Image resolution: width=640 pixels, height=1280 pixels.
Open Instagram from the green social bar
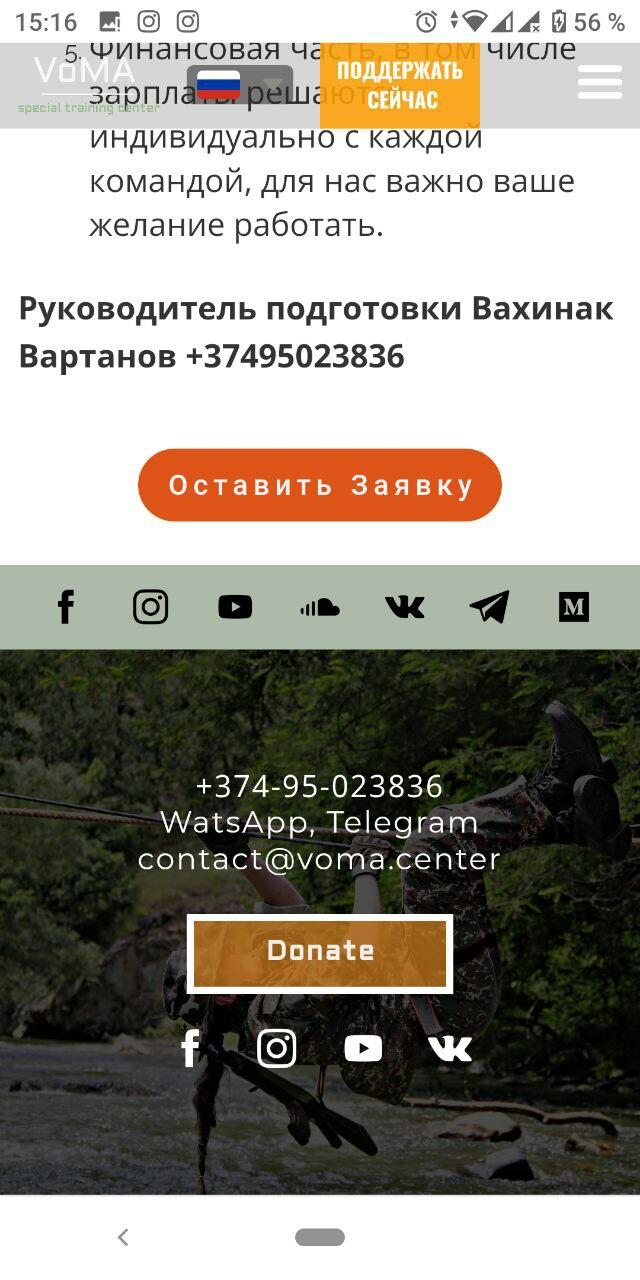[151, 607]
